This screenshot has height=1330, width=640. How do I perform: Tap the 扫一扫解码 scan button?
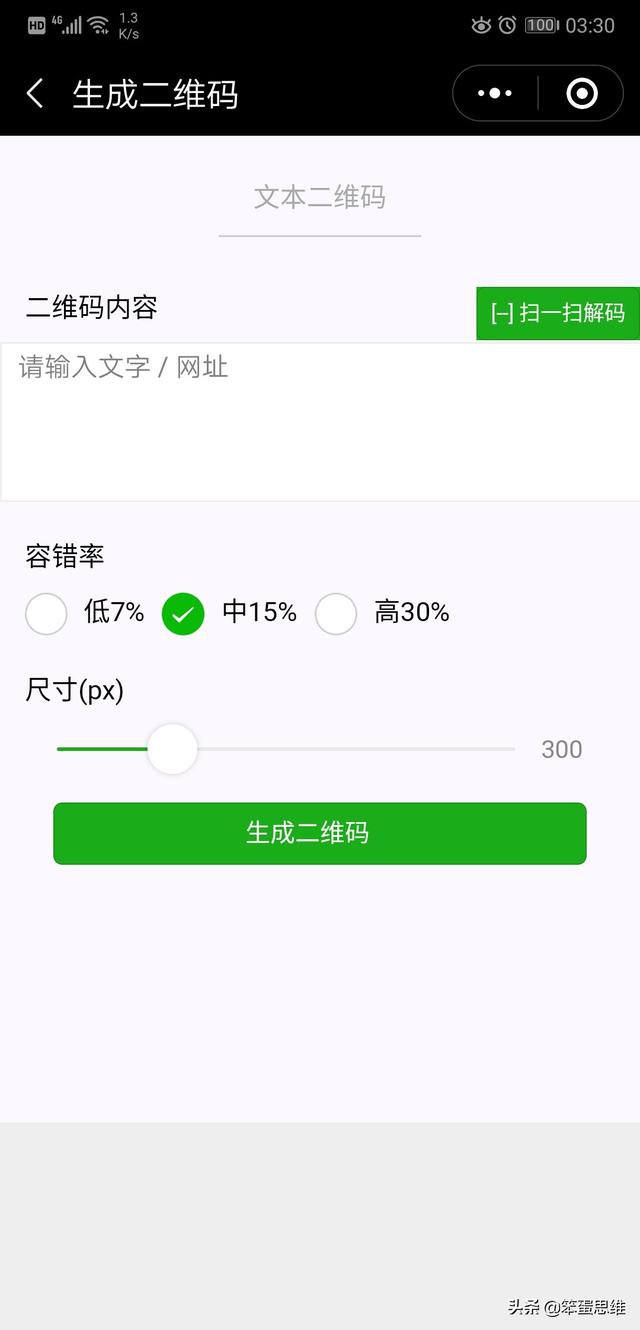(557, 313)
